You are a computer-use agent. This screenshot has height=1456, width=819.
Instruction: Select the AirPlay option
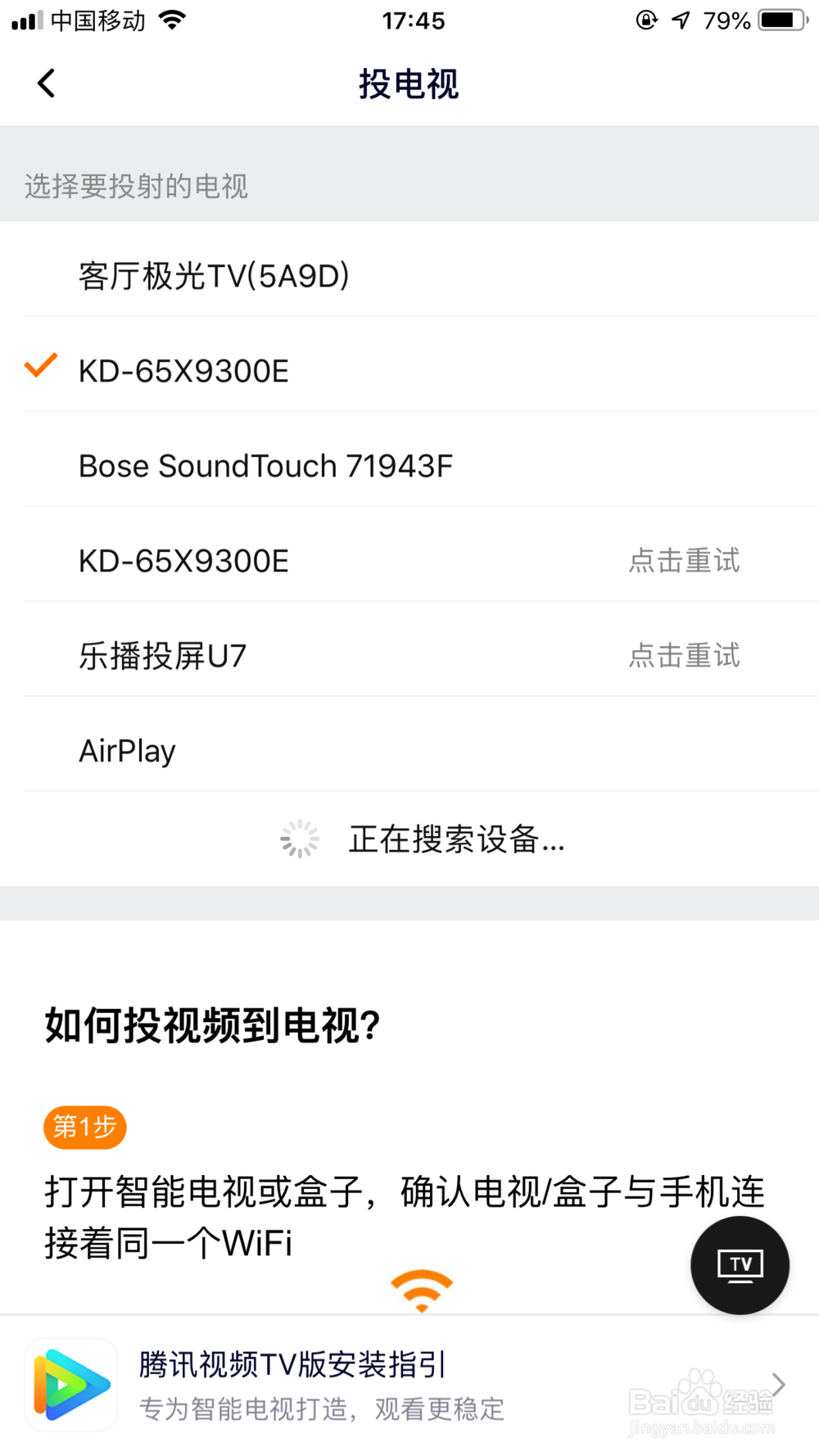click(x=127, y=749)
